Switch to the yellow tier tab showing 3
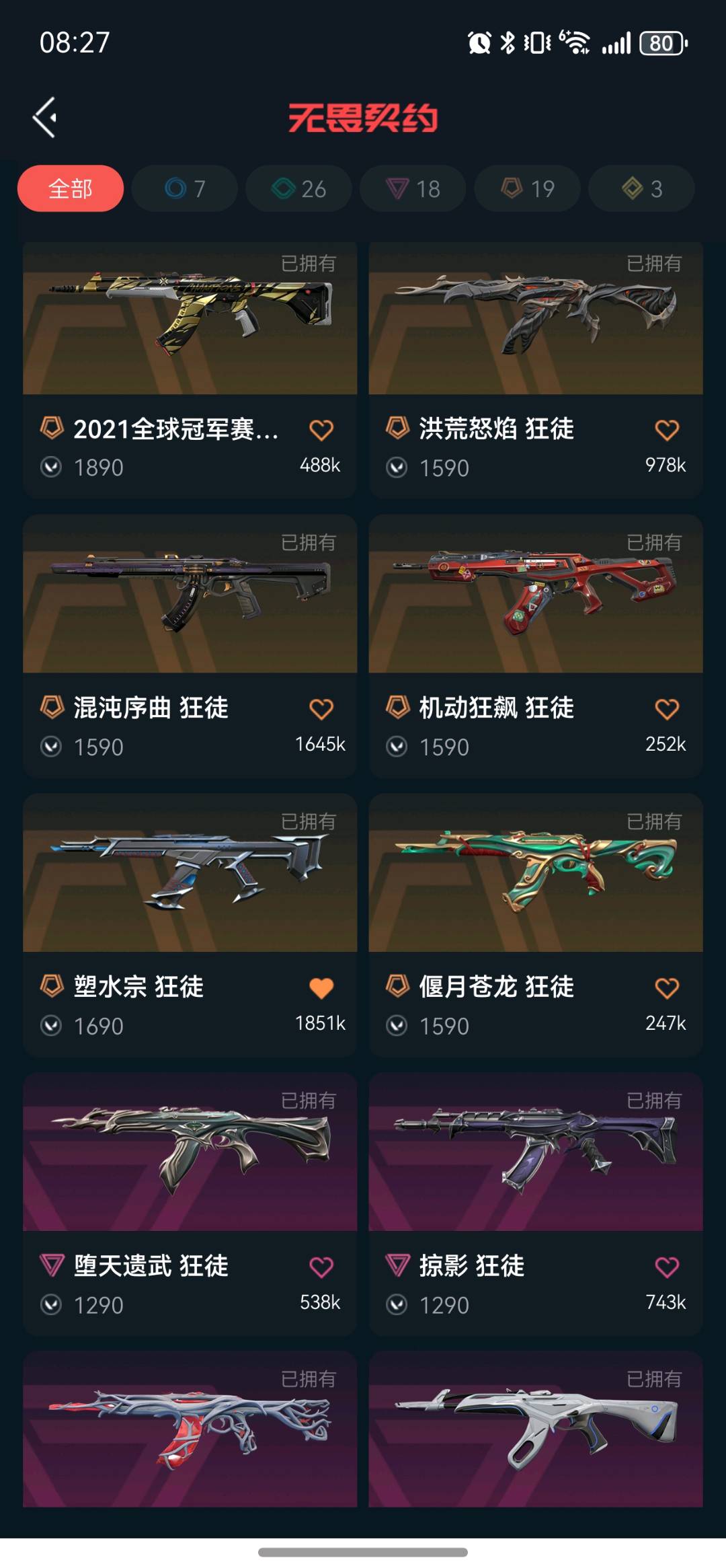The image size is (726, 1568). click(x=642, y=188)
